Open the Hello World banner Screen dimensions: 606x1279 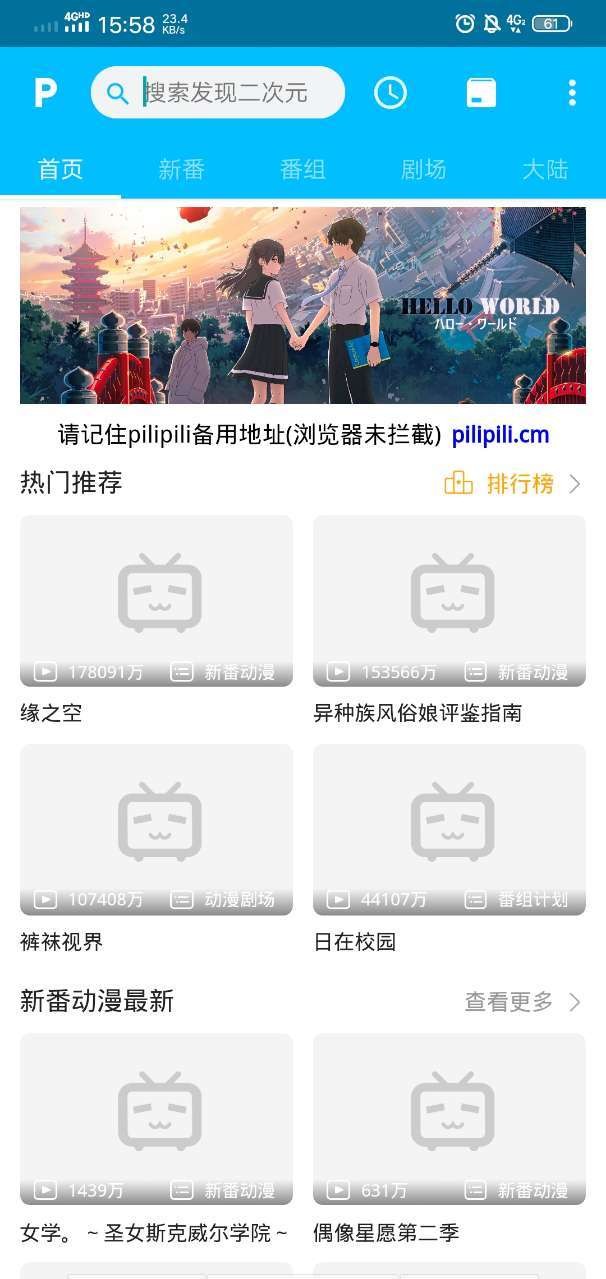coord(303,305)
